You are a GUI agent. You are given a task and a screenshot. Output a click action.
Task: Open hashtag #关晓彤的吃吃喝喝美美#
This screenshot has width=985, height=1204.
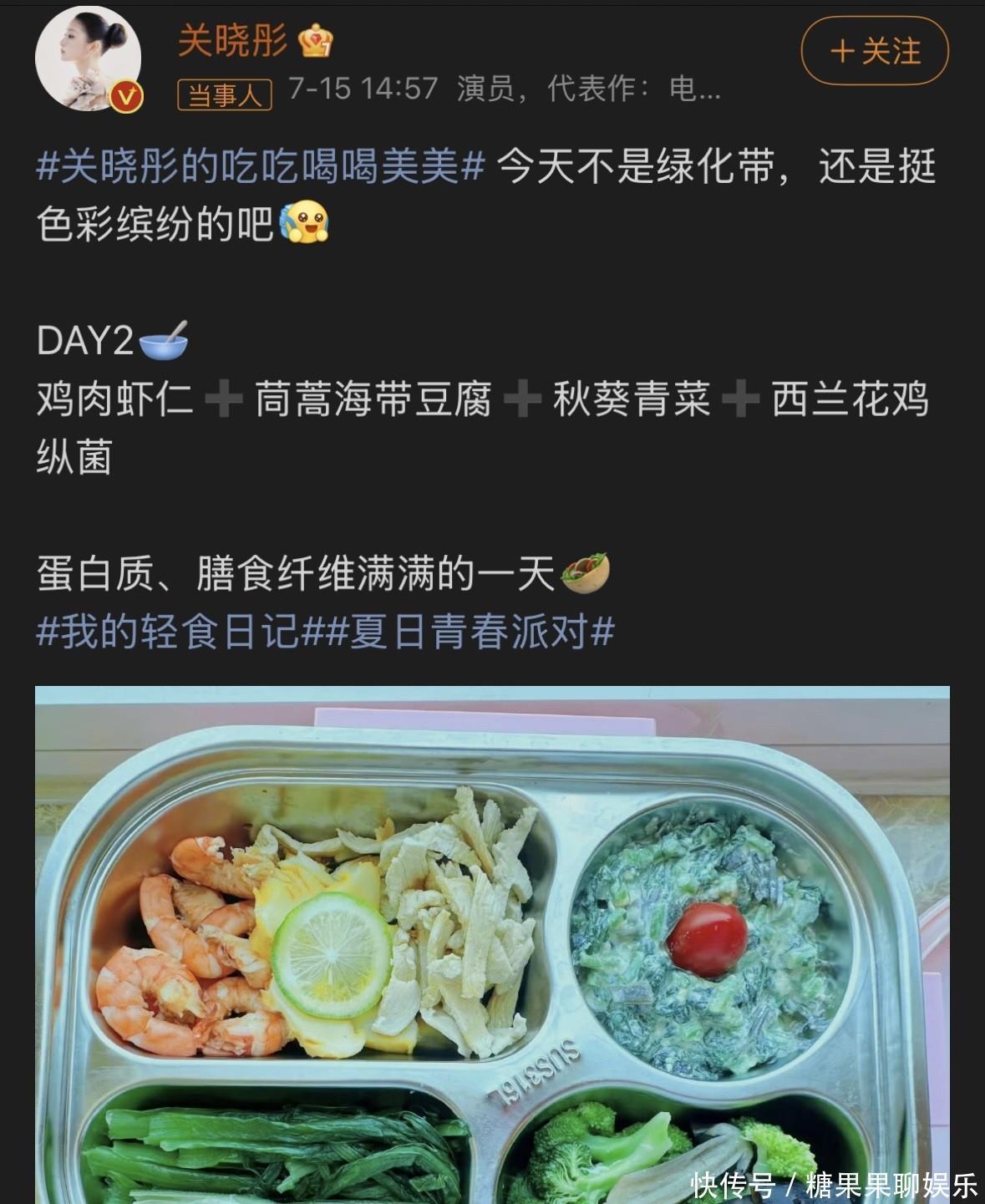(x=261, y=166)
